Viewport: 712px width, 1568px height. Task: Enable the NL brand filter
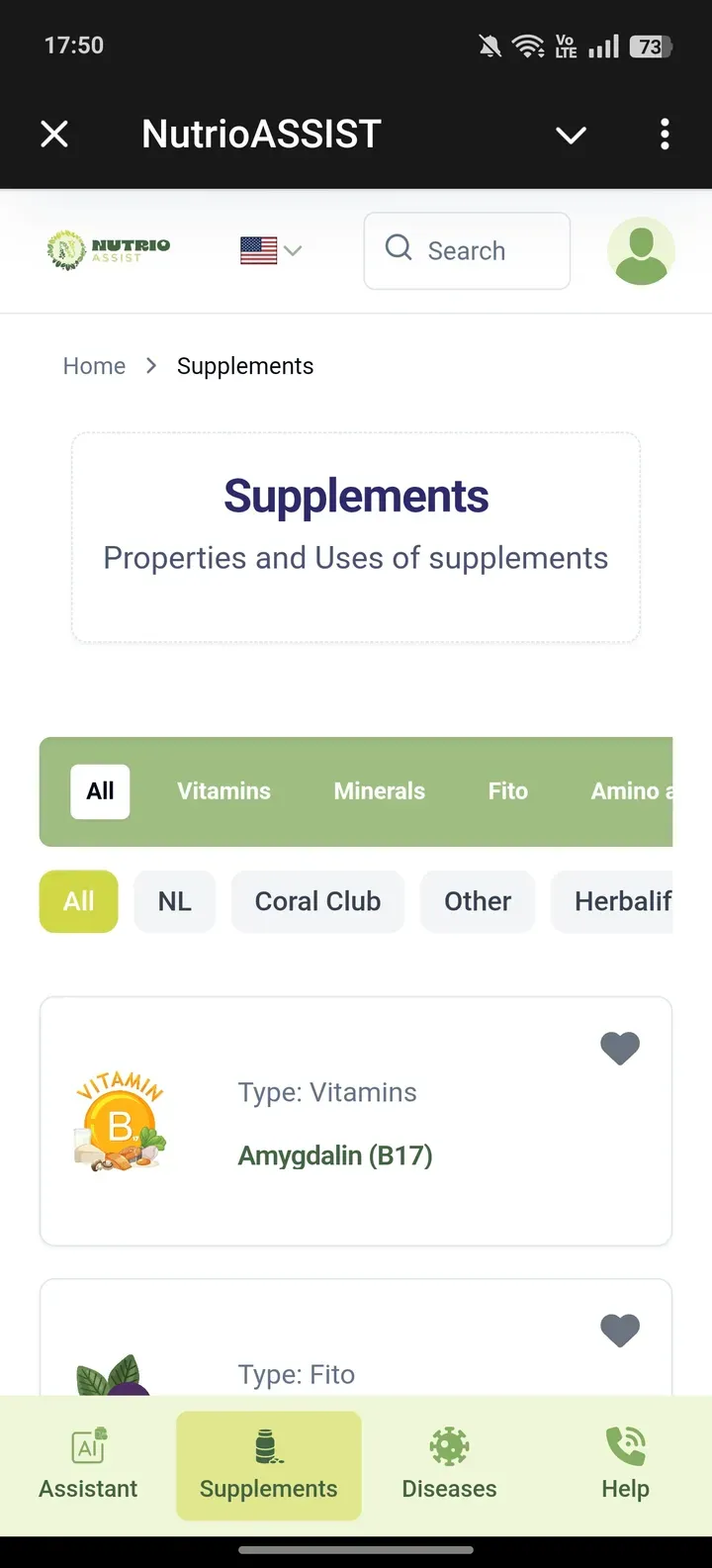coord(174,901)
